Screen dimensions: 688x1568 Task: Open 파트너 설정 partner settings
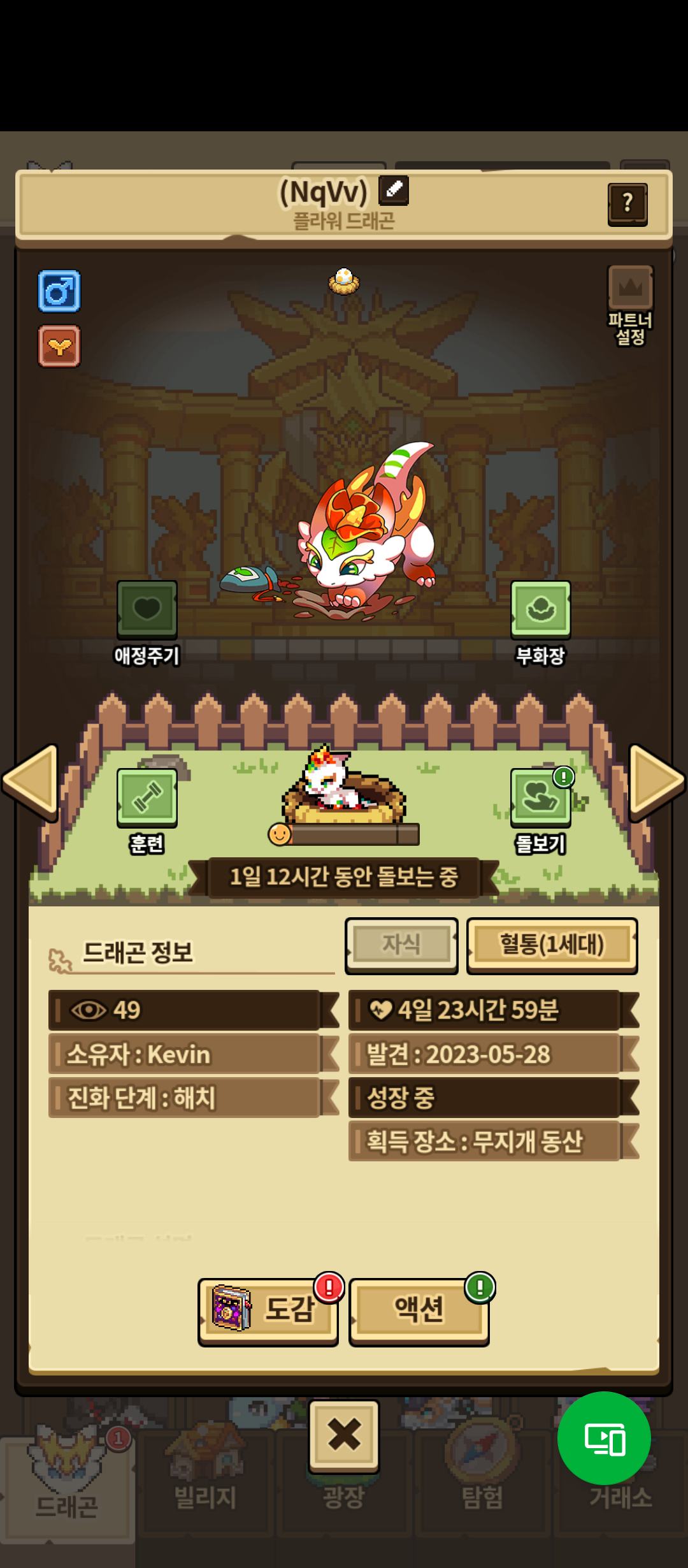[630, 305]
